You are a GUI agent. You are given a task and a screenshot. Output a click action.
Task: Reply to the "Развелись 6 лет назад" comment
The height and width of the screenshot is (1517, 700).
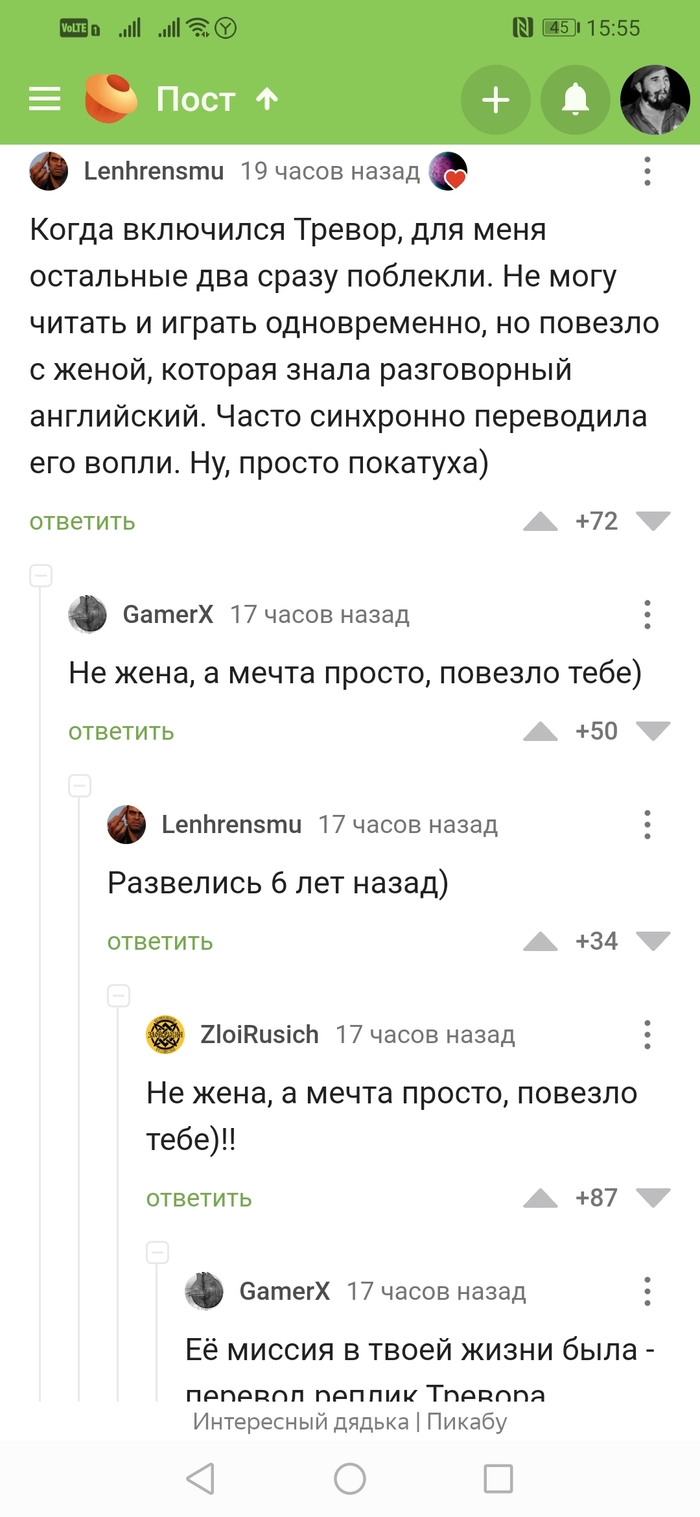(x=160, y=941)
